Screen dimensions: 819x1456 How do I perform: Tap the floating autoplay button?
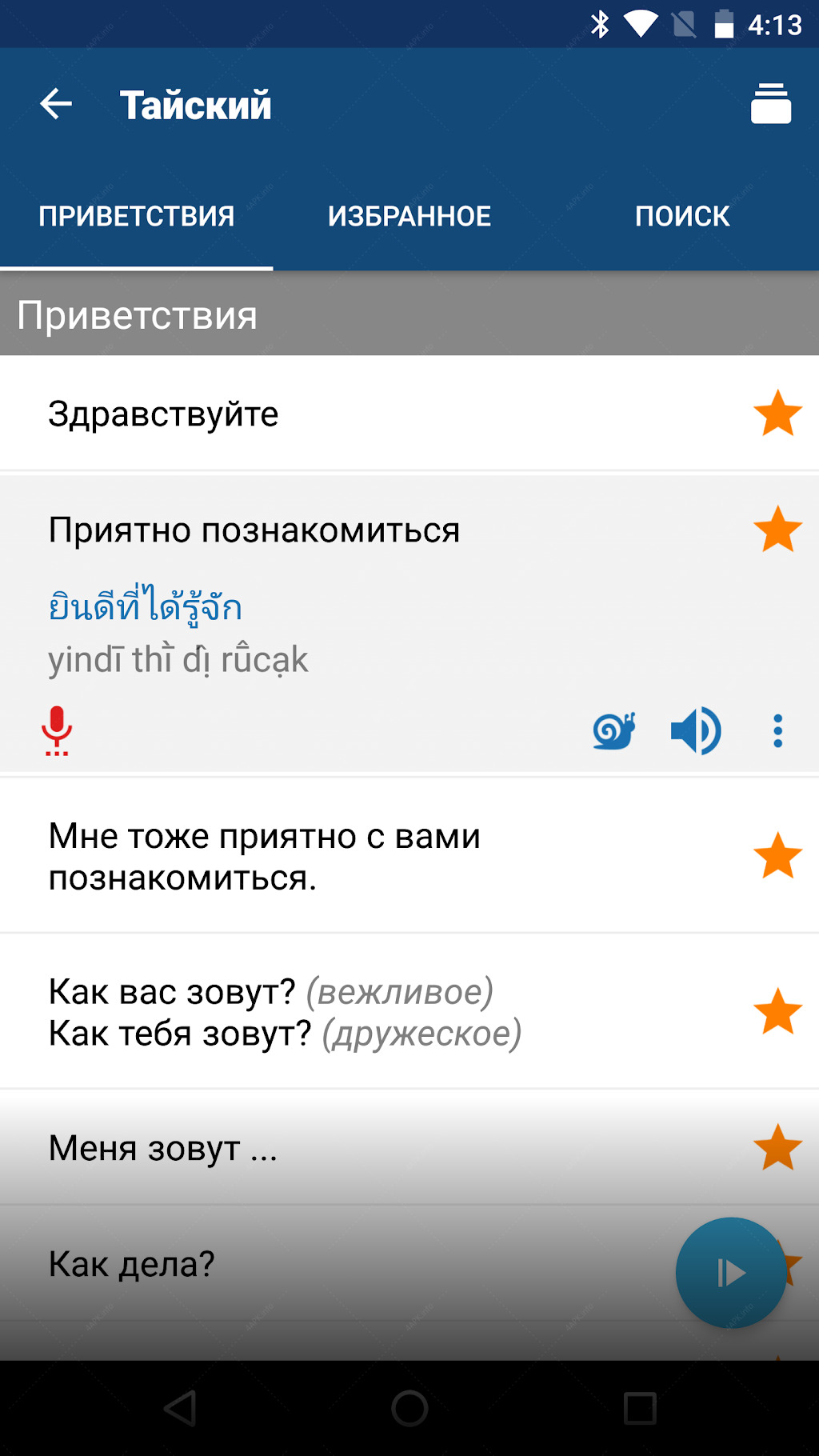click(x=731, y=1273)
